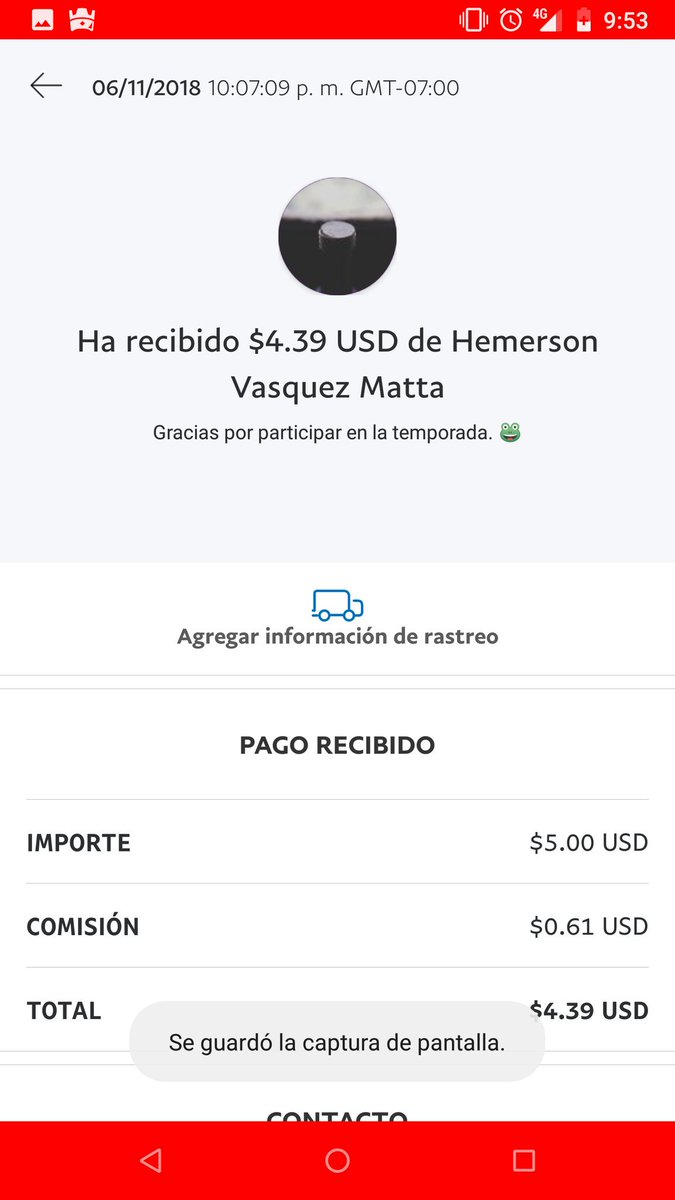This screenshot has height=1200, width=675.
Task: Tap the system back button
Action: [151, 1160]
